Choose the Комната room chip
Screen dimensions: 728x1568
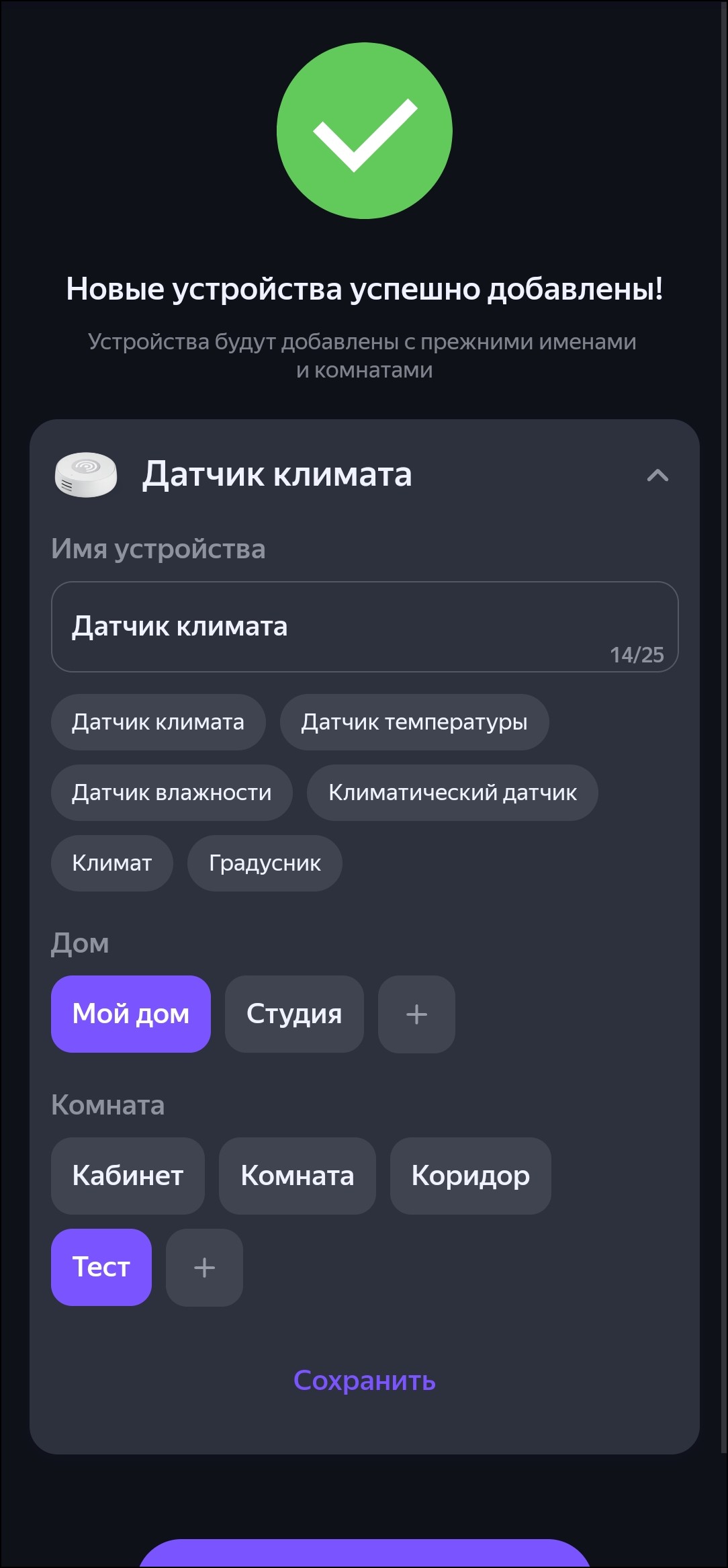297,1176
